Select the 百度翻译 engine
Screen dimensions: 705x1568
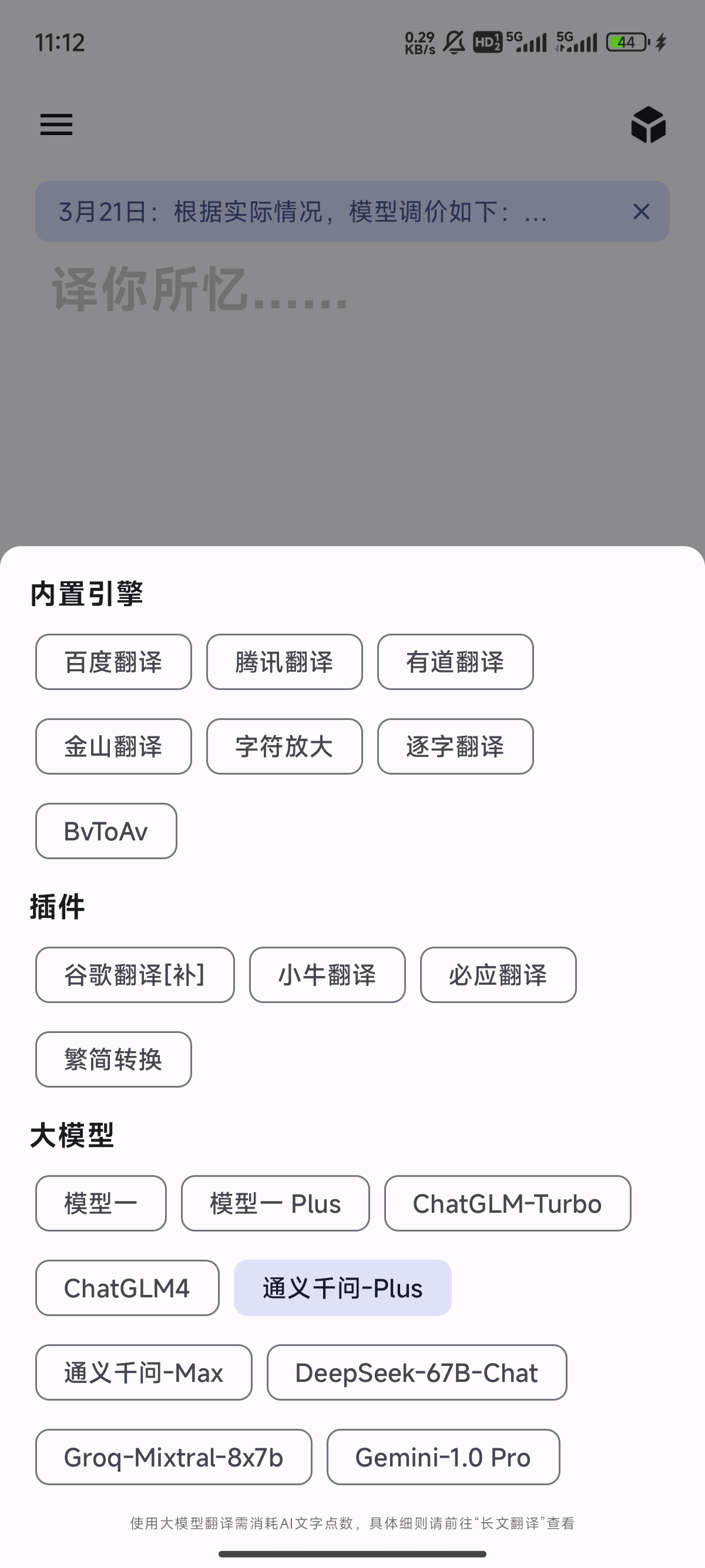[x=113, y=662]
